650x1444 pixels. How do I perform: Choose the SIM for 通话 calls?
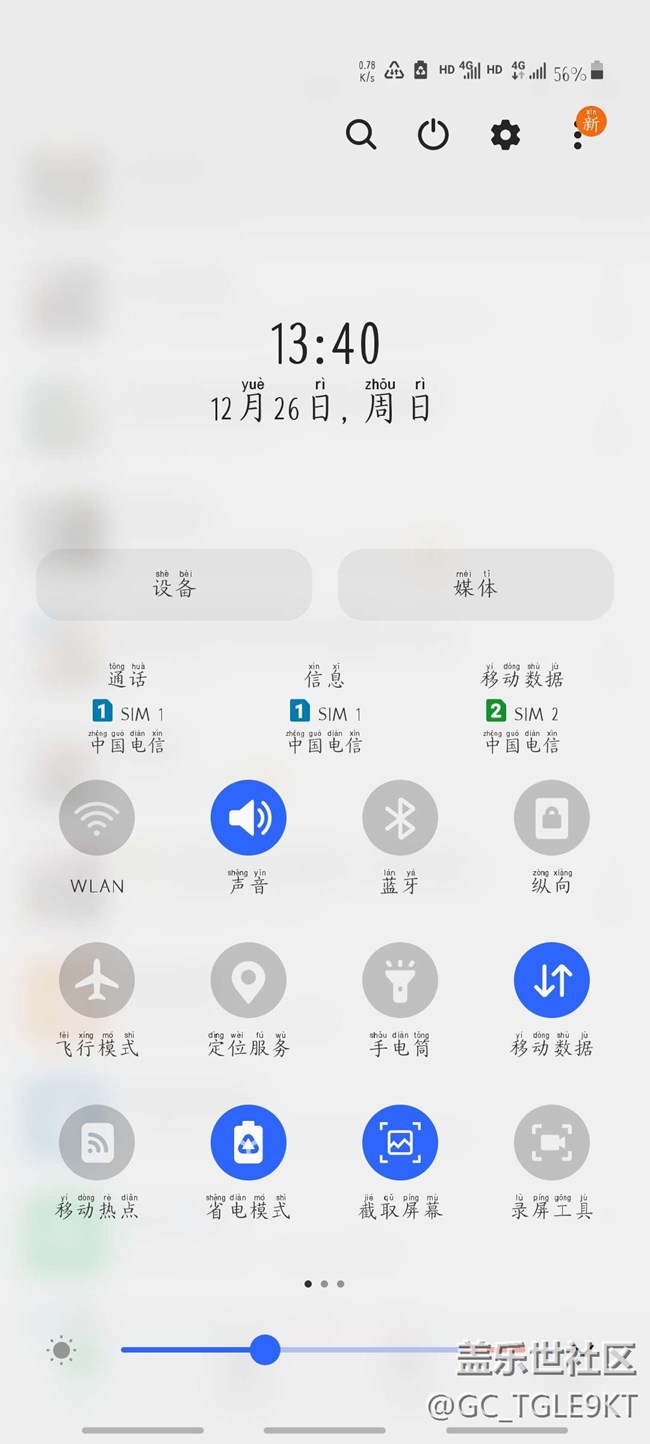pyautogui.click(x=127, y=713)
